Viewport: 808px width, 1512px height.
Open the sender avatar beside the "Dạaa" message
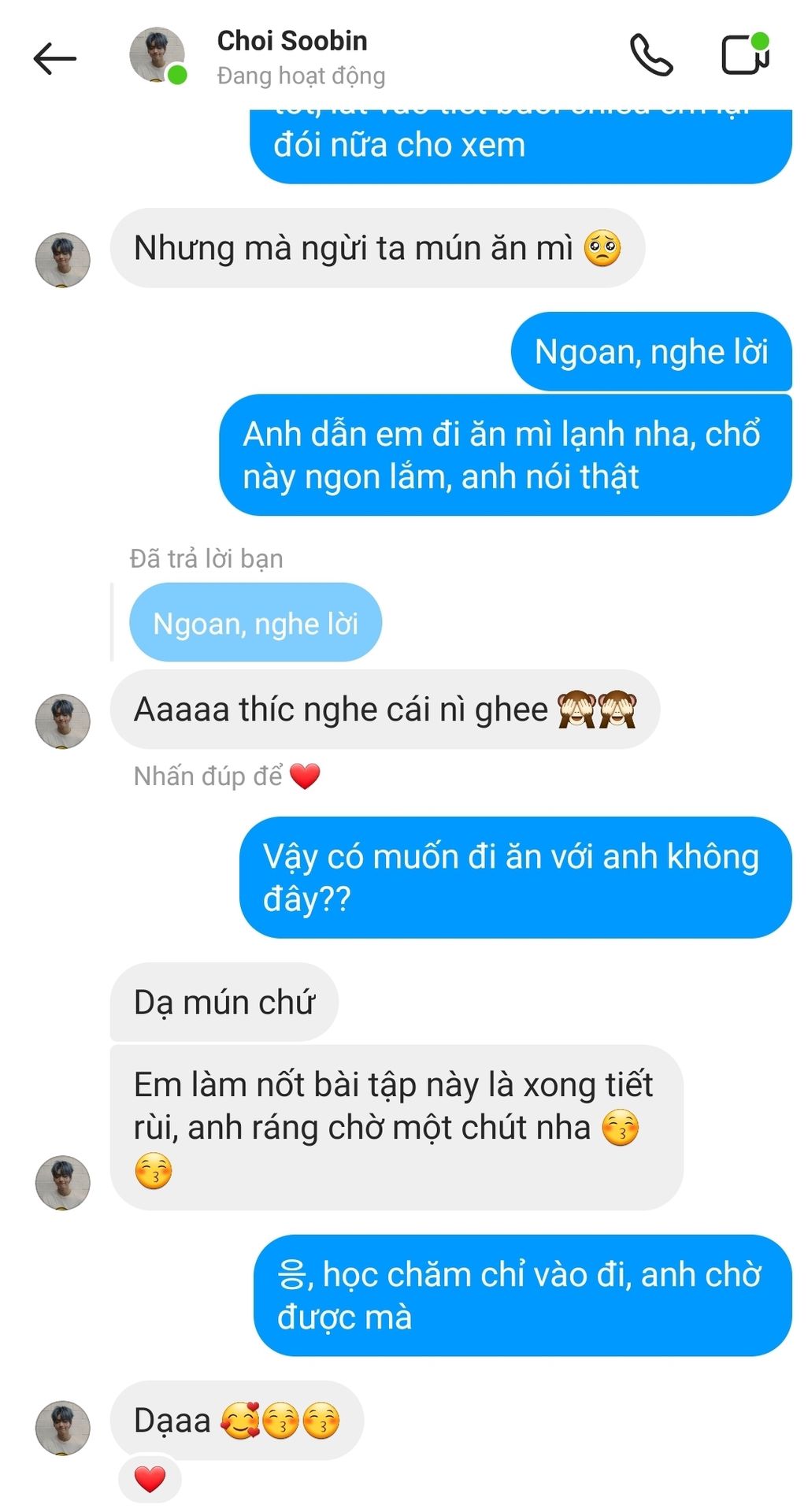pos(63,1428)
